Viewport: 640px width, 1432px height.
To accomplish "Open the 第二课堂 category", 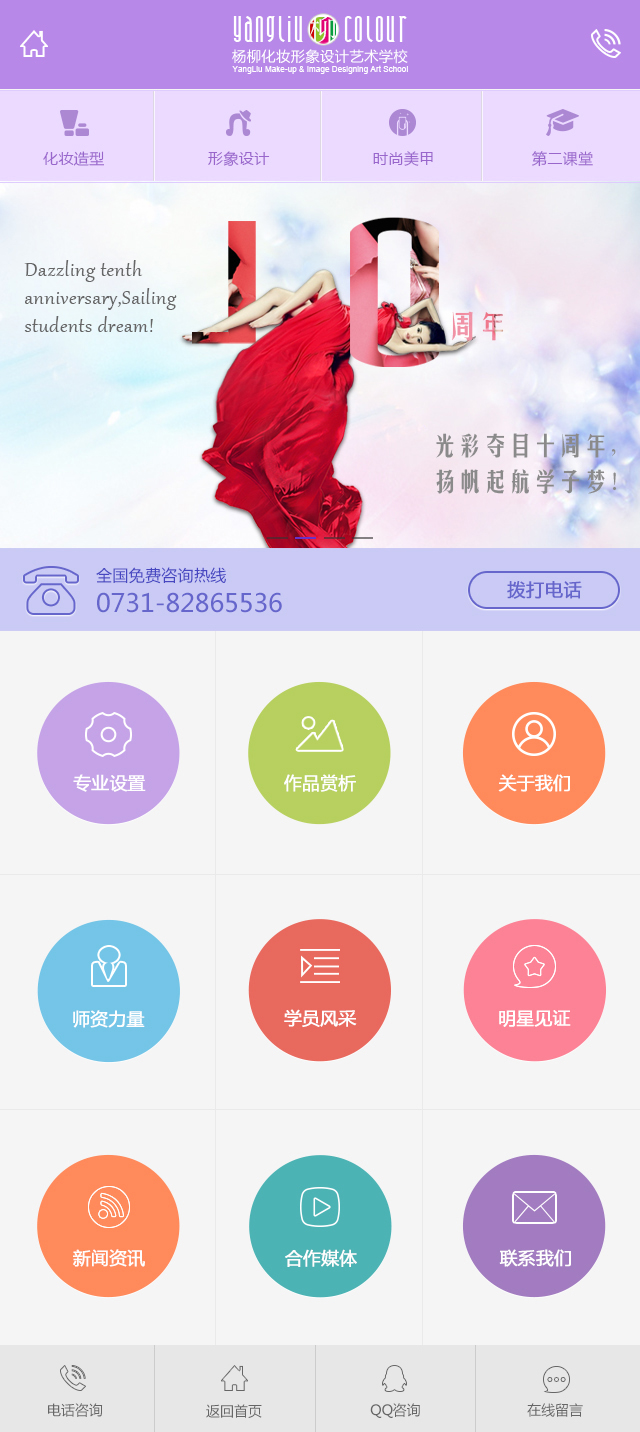I will tap(562, 137).
